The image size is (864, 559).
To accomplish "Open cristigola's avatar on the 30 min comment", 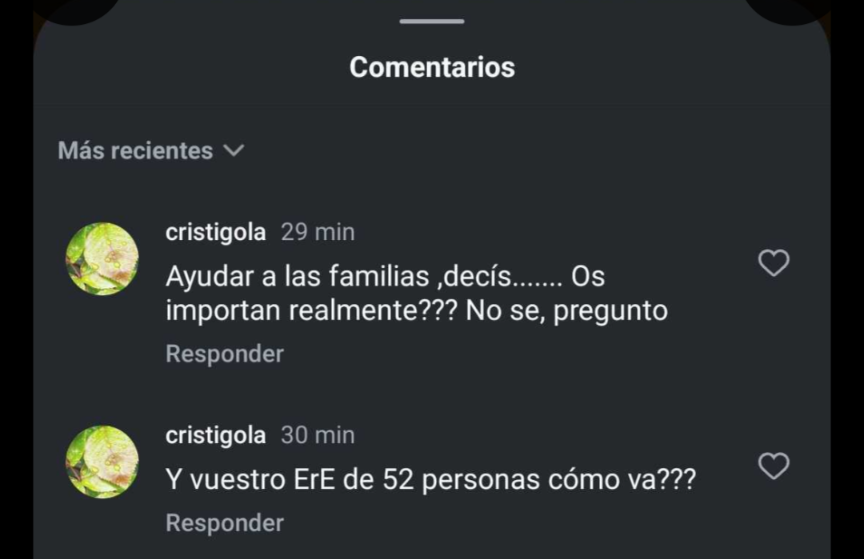I will [x=102, y=462].
